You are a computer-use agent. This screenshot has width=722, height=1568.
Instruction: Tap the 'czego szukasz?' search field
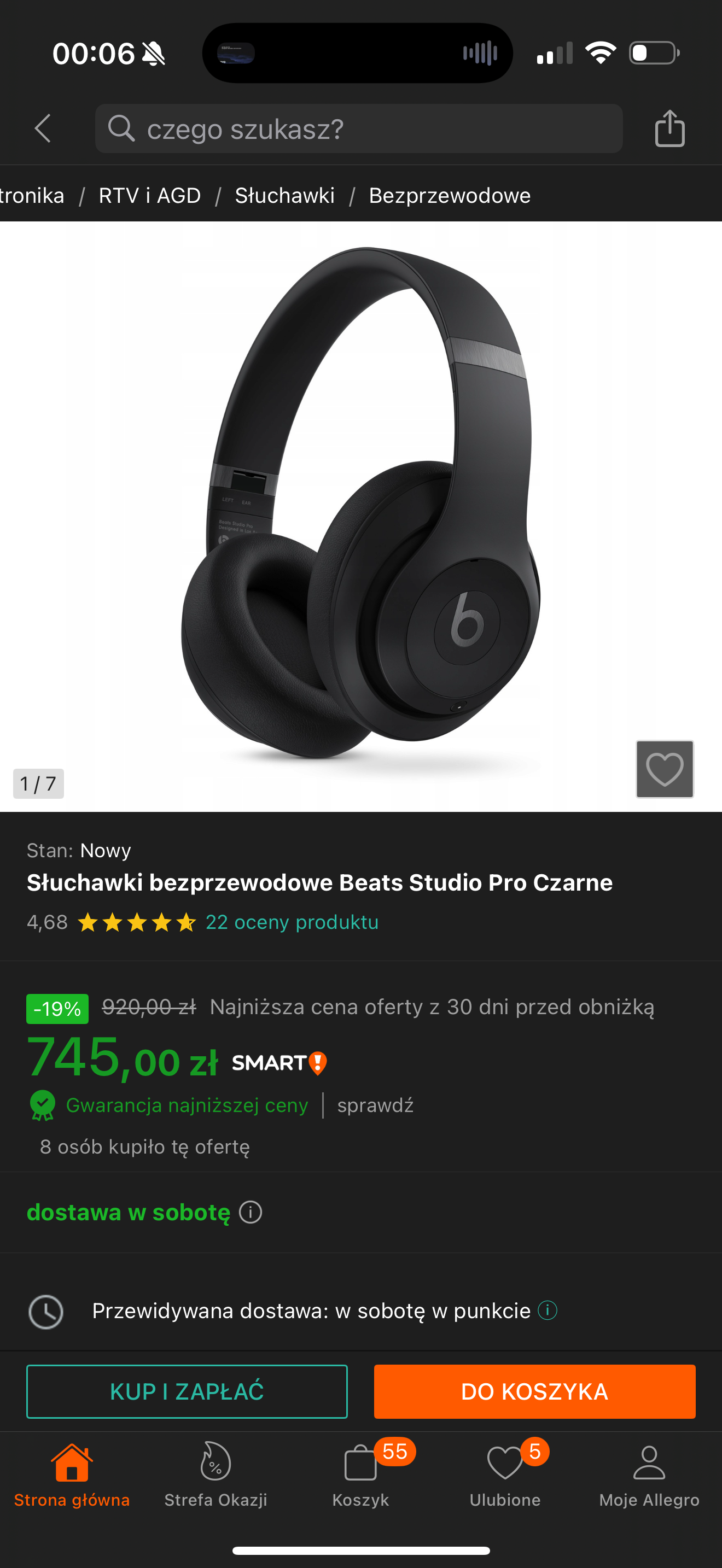point(359,128)
